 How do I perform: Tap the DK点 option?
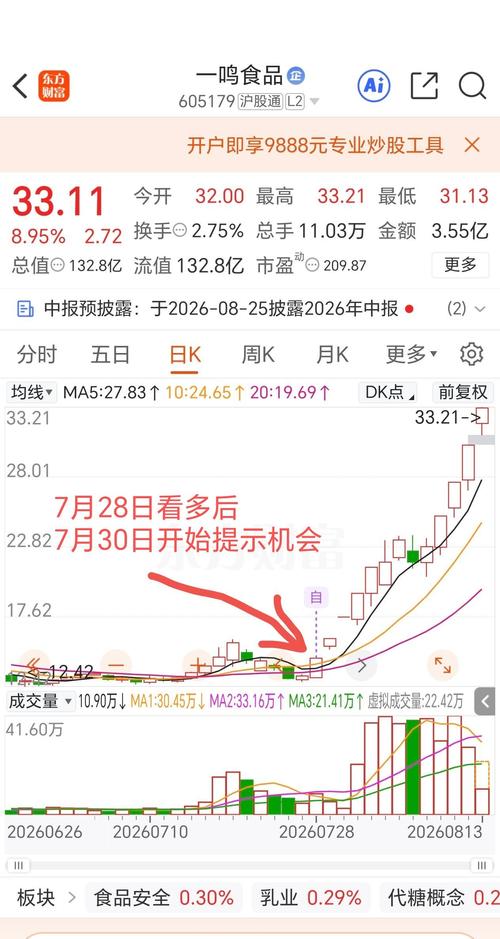click(x=388, y=393)
